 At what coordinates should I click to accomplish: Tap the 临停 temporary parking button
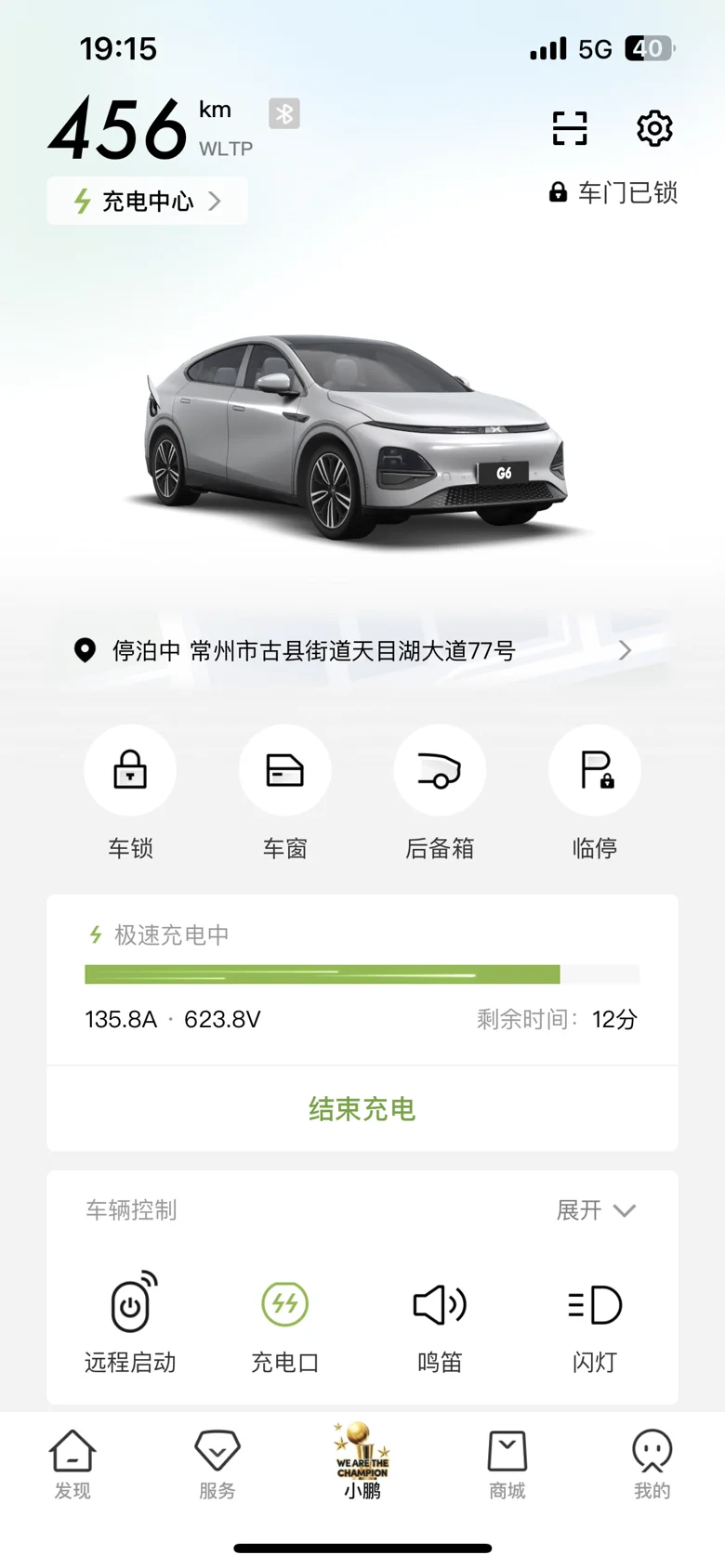coord(595,771)
